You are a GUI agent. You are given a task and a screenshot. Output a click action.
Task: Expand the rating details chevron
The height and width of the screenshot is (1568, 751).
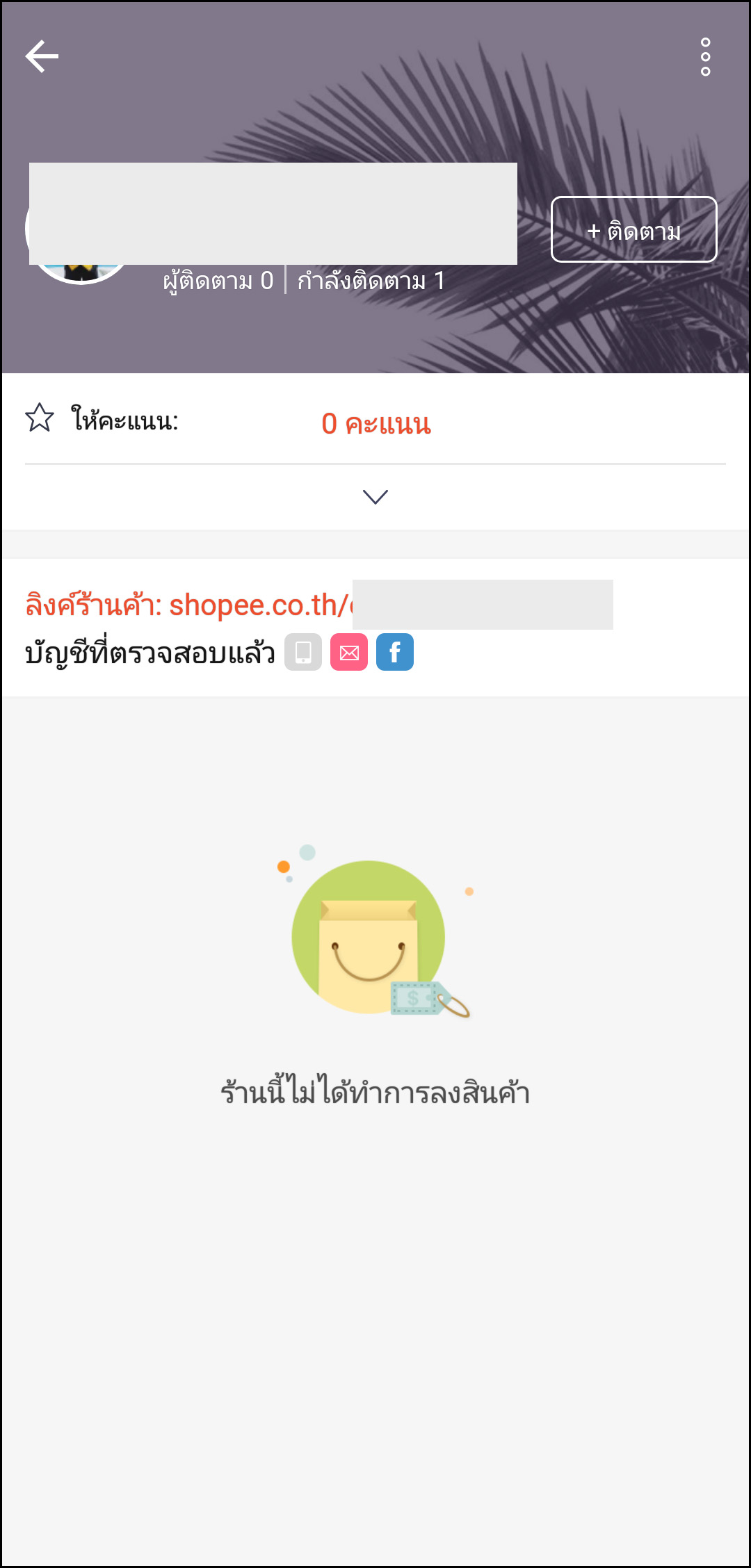tap(375, 496)
